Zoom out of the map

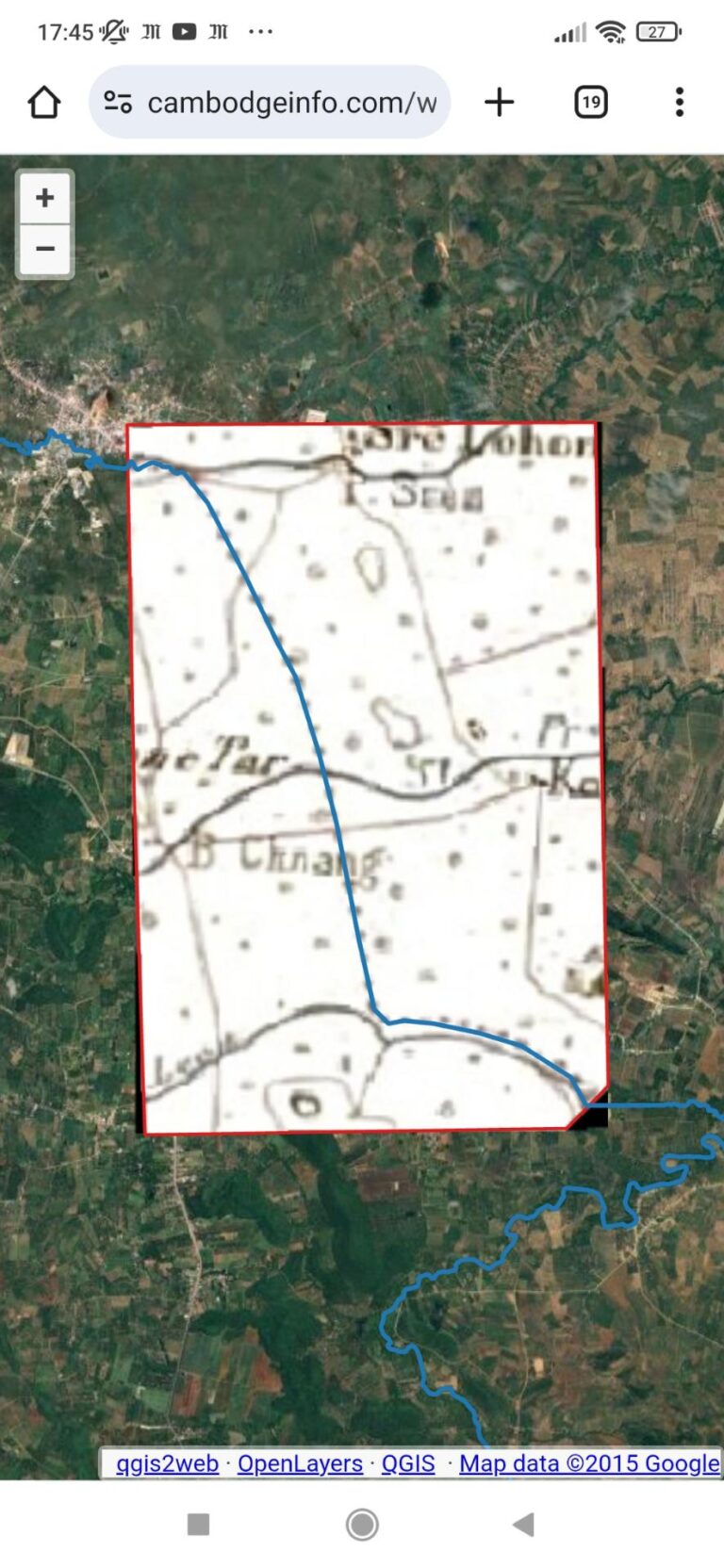pyautogui.click(x=44, y=250)
